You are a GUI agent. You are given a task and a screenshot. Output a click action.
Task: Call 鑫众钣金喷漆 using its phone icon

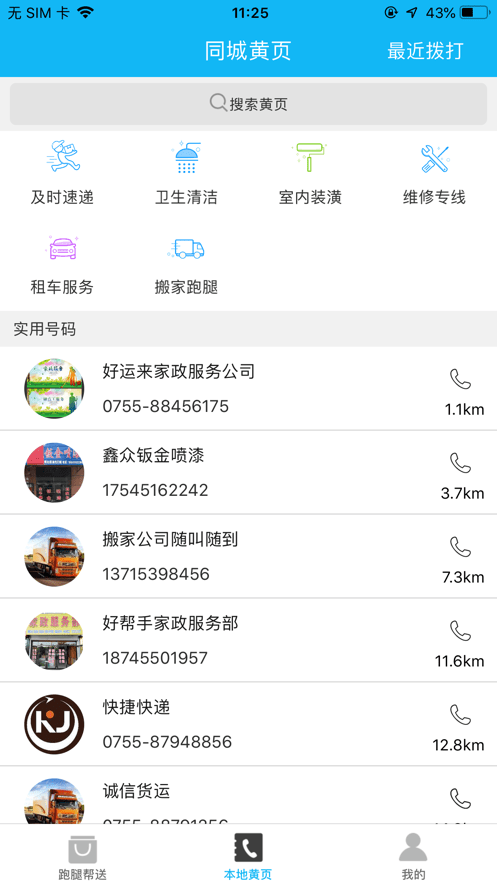460,463
